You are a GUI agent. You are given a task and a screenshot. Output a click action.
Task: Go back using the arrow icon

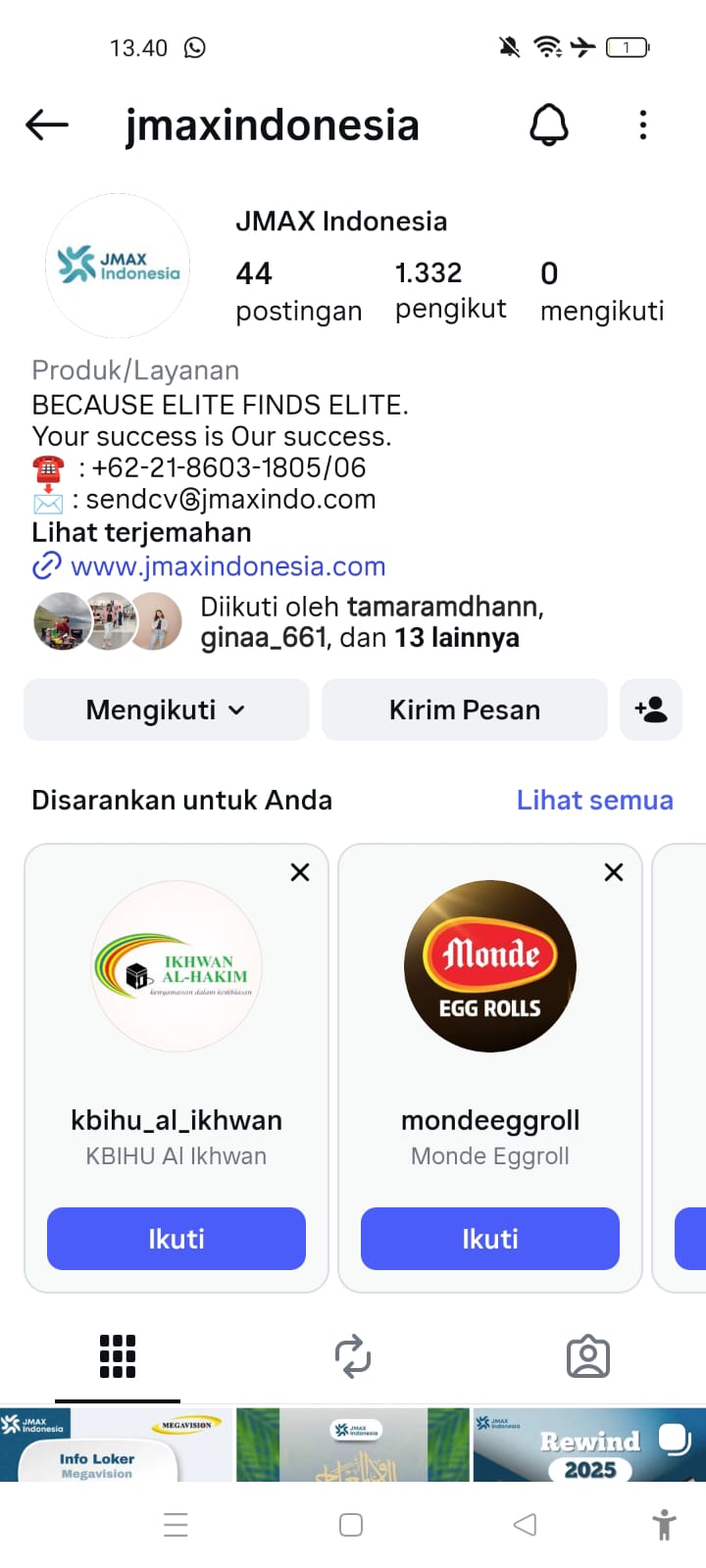tap(47, 124)
